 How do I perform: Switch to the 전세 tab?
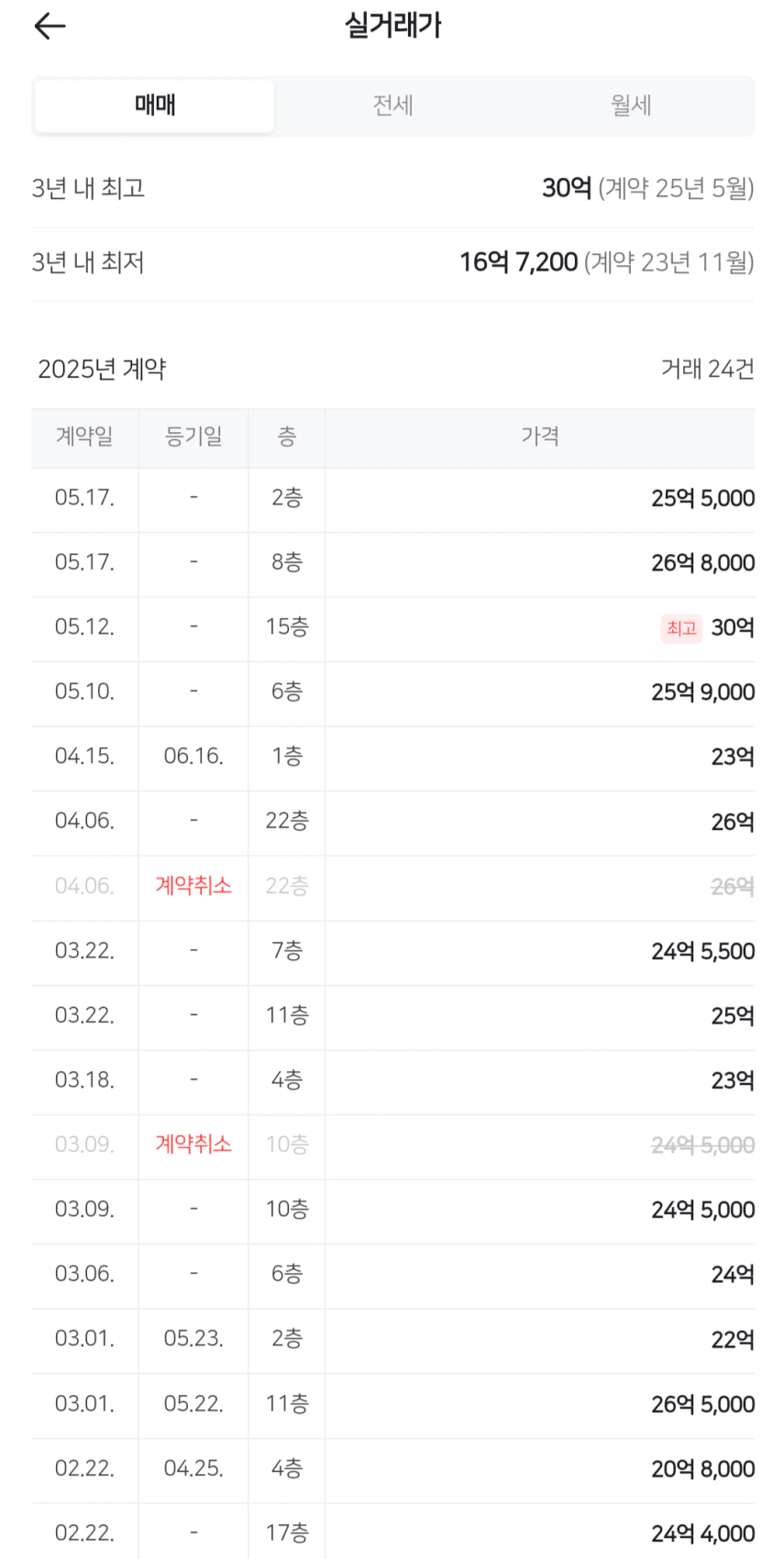point(392,105)
